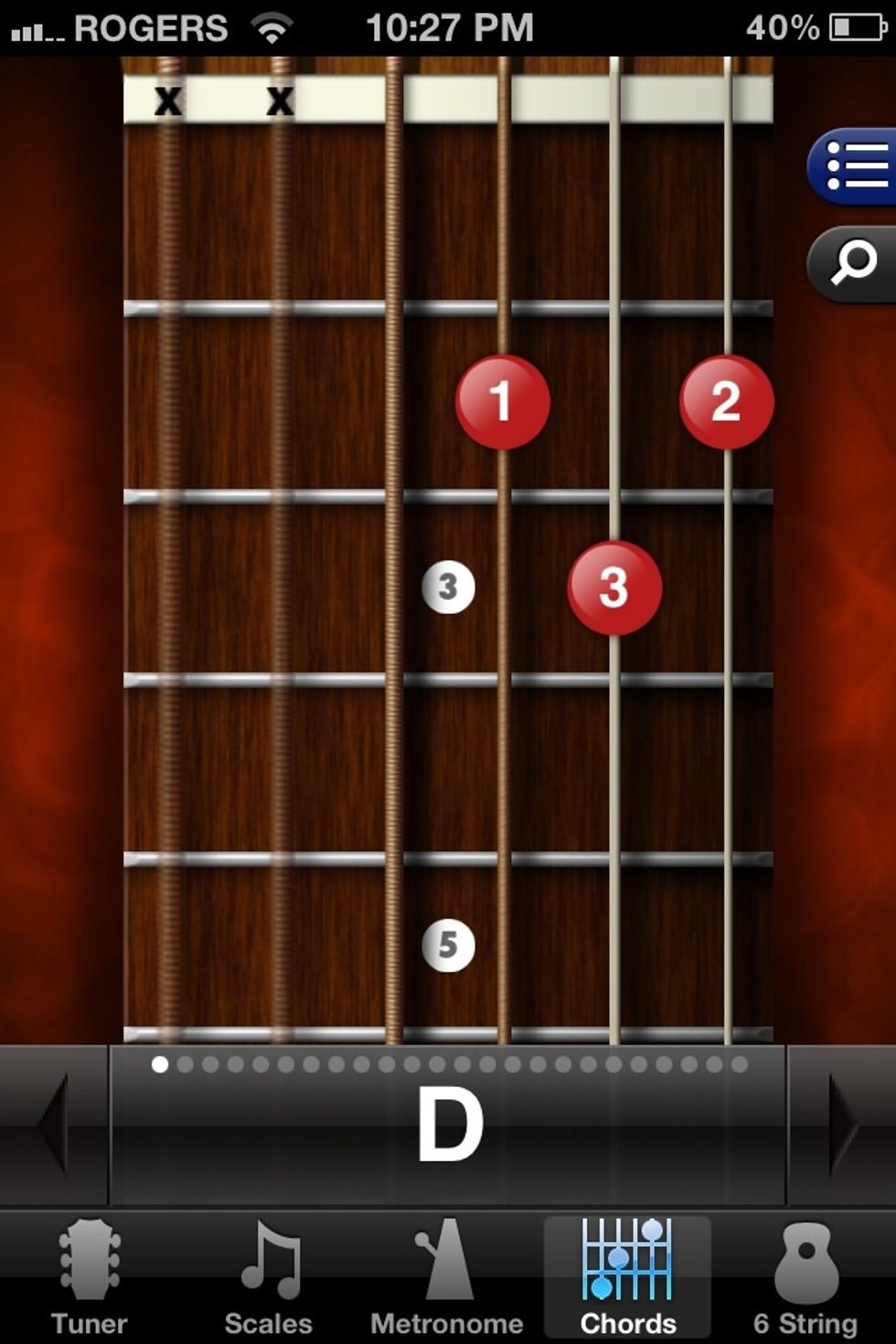Switch to the Tuner tab
The image size is (896, 1344).
[89, 1277]
